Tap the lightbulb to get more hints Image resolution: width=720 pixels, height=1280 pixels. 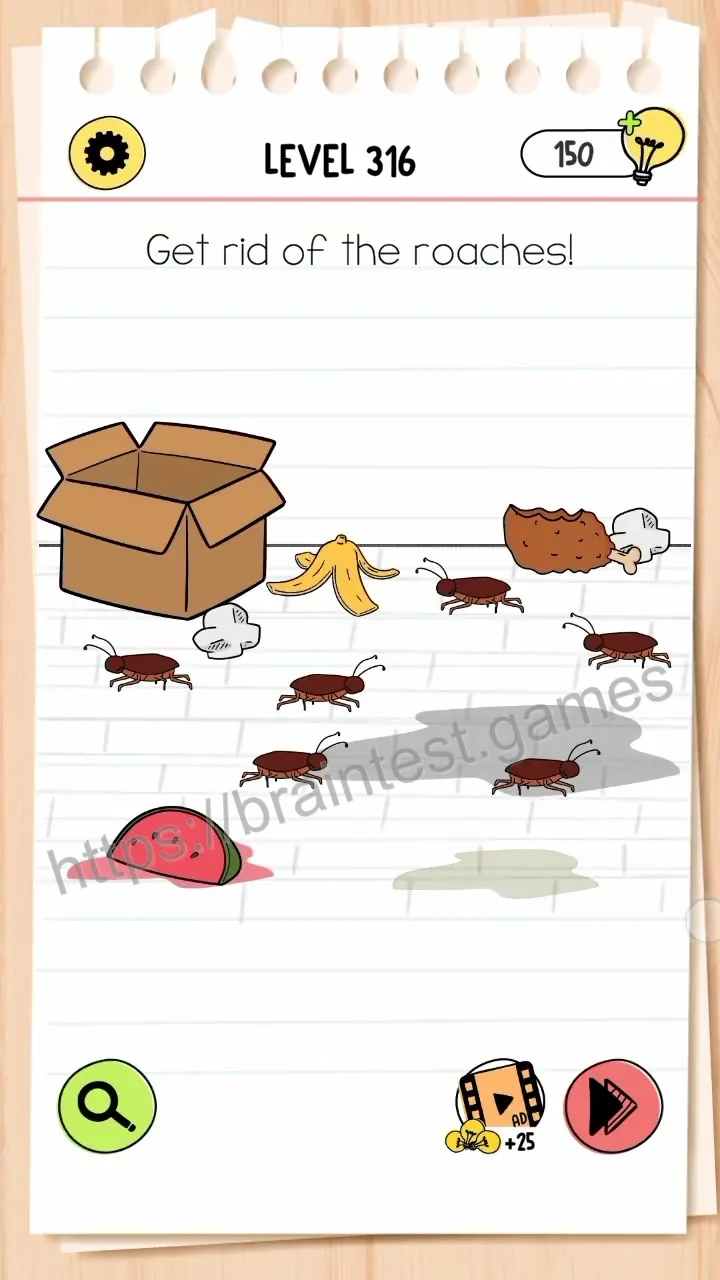652,146
